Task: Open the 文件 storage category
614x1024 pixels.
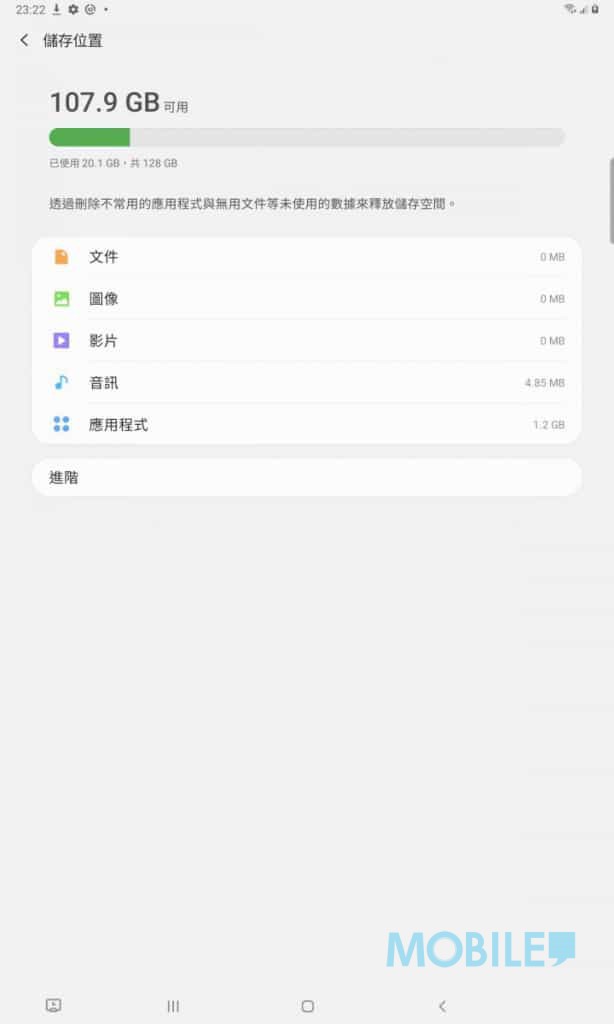Action: point(306,257)
